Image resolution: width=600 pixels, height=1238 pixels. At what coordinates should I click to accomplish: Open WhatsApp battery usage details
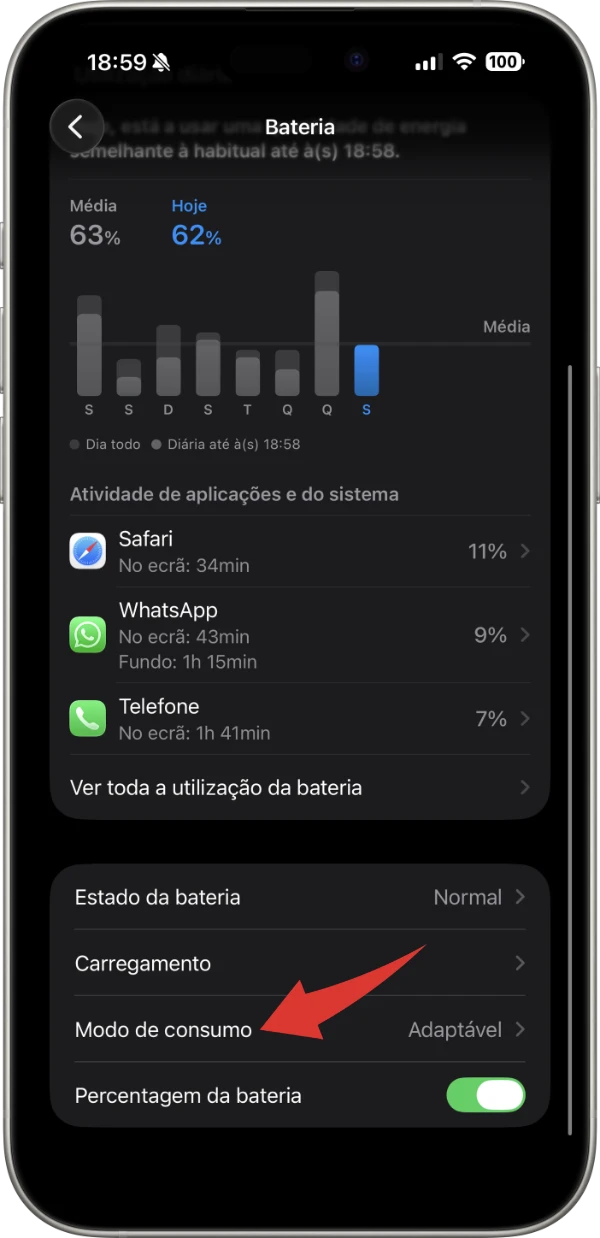coord(299,635)
